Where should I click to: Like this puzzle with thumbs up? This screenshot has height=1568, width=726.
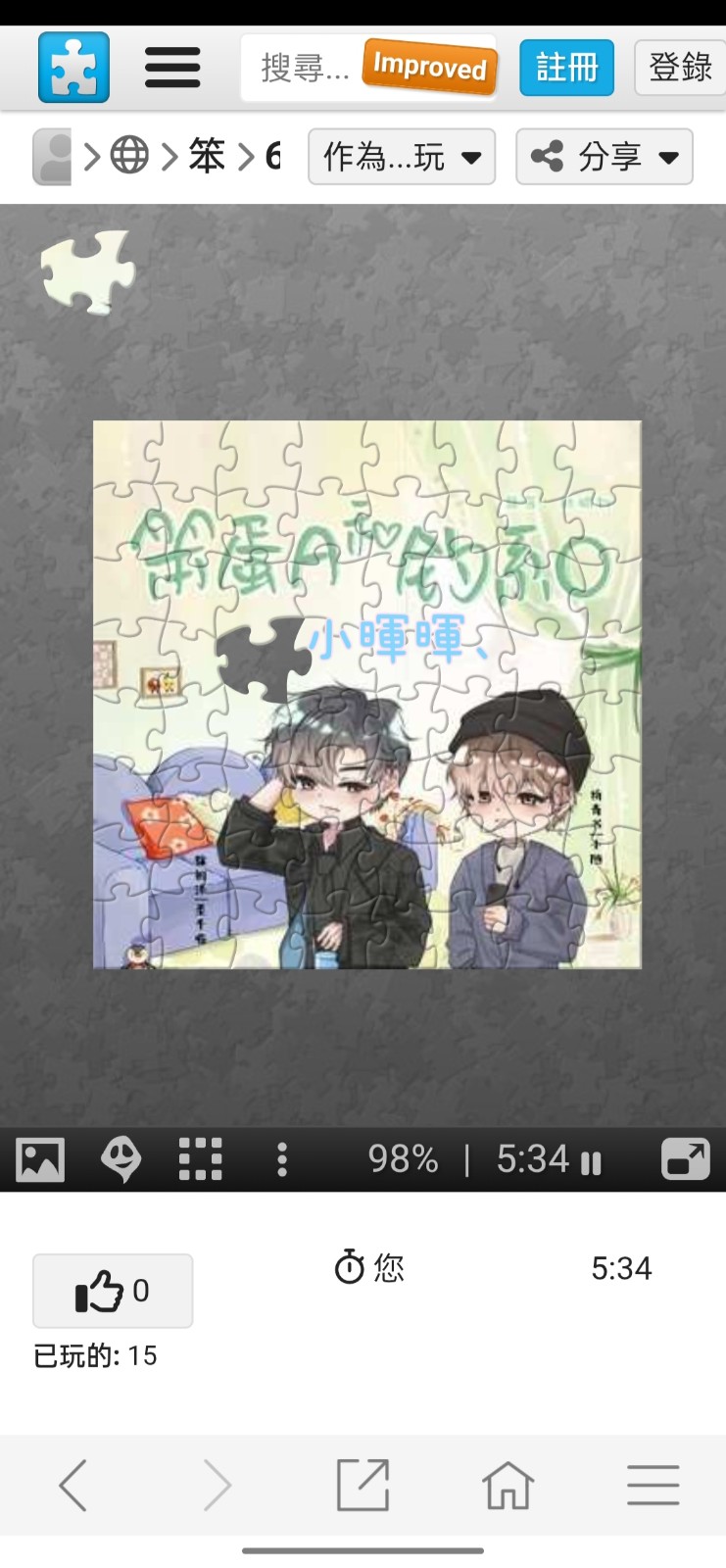[113, 1291]
